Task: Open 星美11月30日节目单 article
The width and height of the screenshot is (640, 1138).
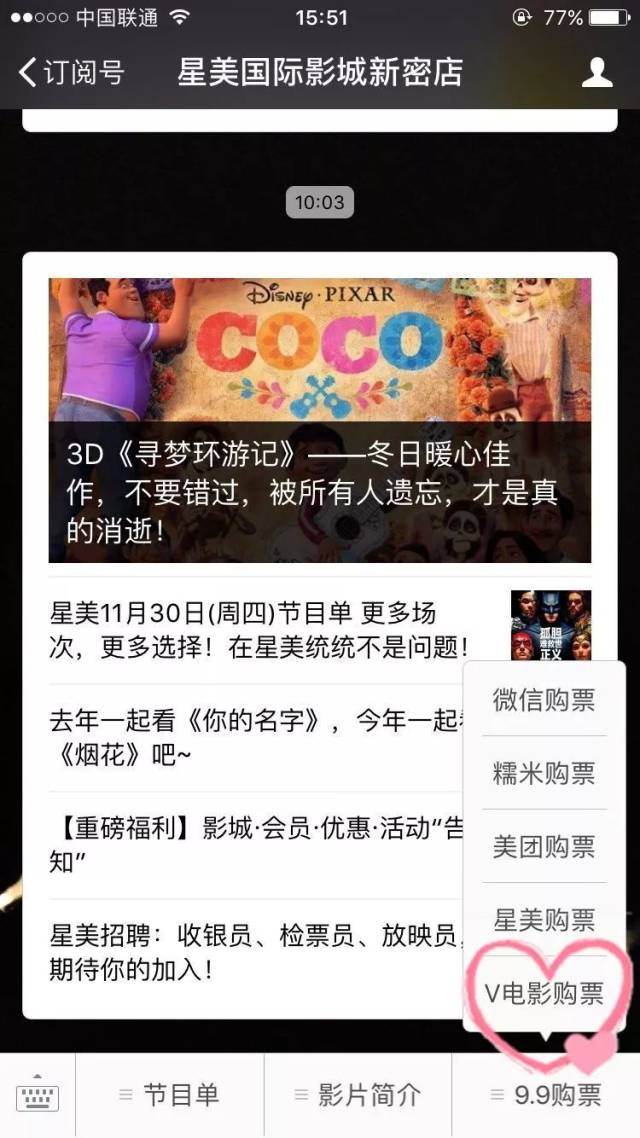Action: pos(258,630)
